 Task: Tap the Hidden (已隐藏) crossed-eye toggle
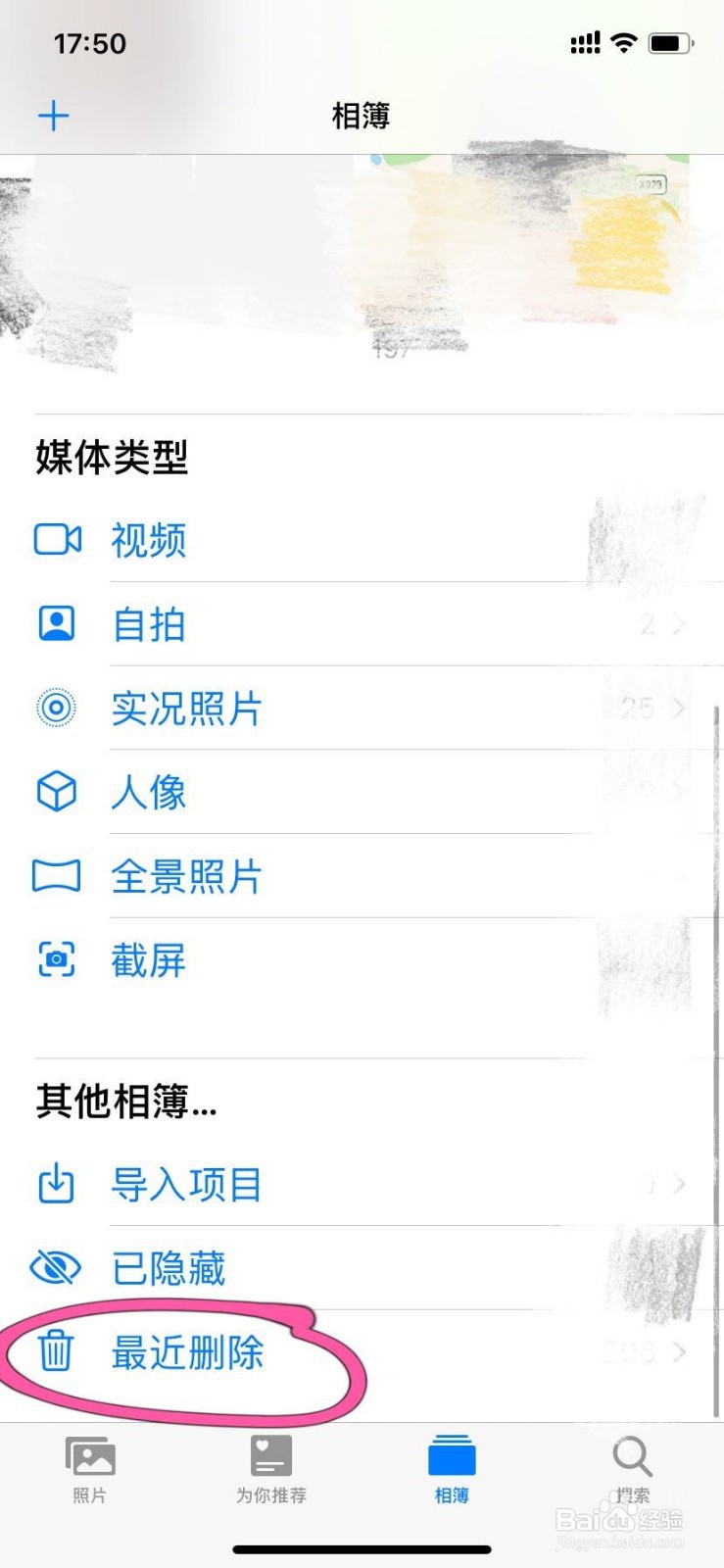click(x=57, y=1267)
